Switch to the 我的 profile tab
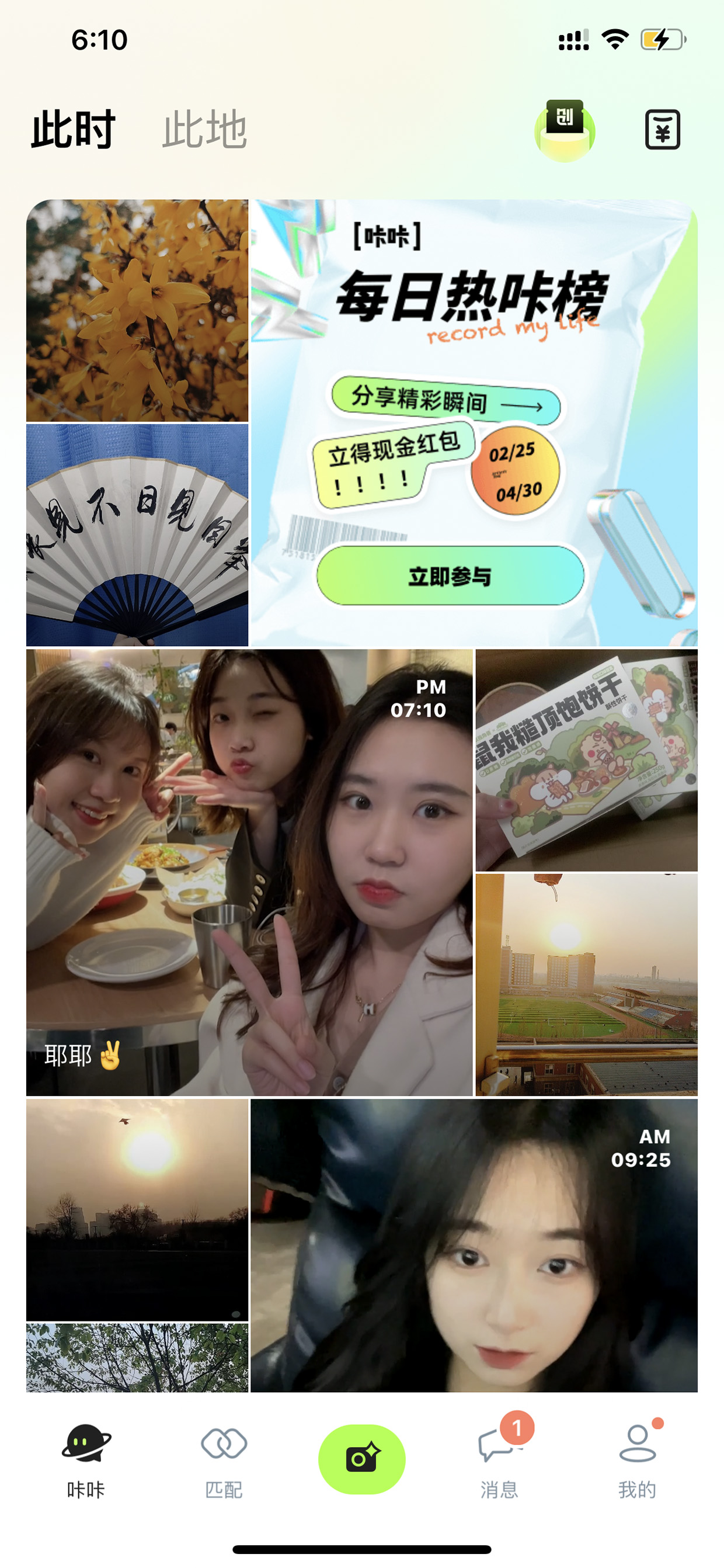The image size is (724, 1568). (x=638, y=1461)
